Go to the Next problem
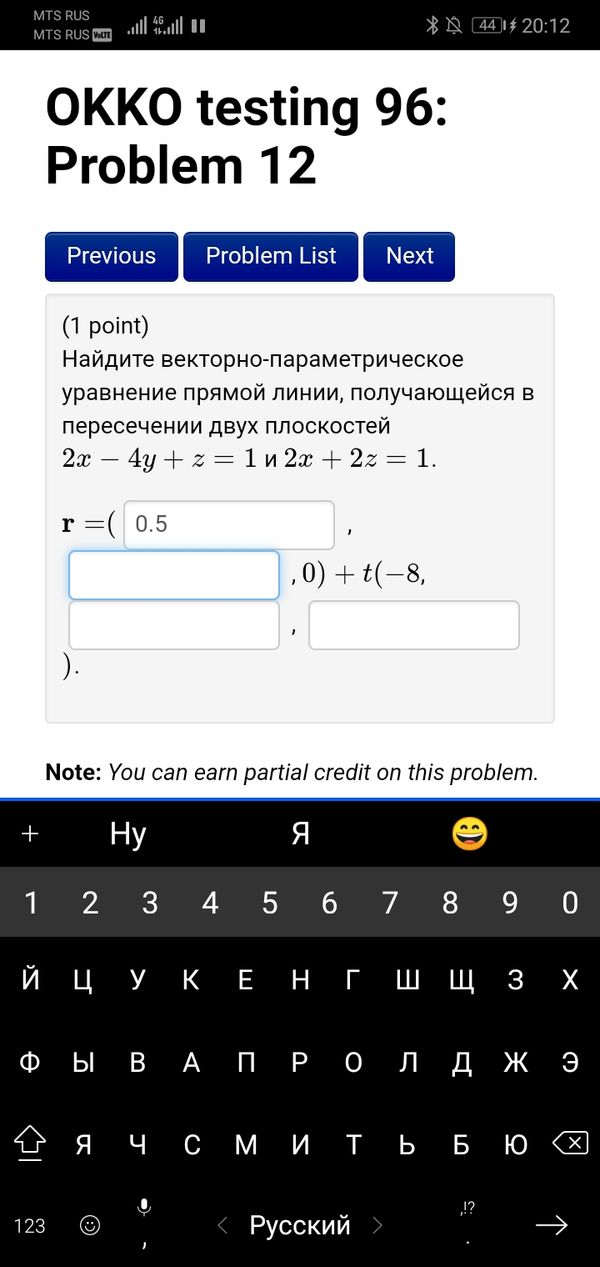 coord(409,256)
